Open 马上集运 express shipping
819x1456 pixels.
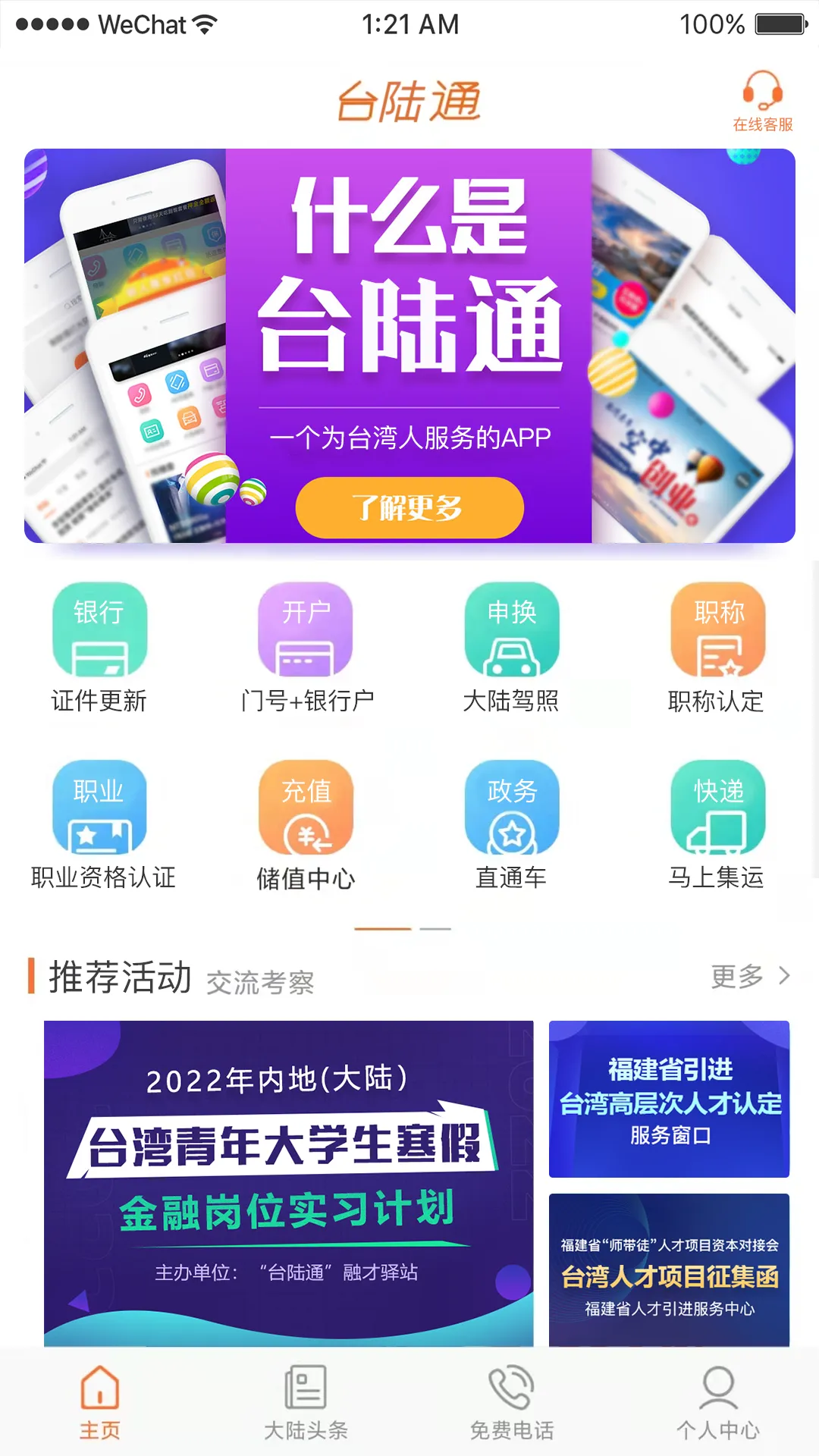pos(717,826)
